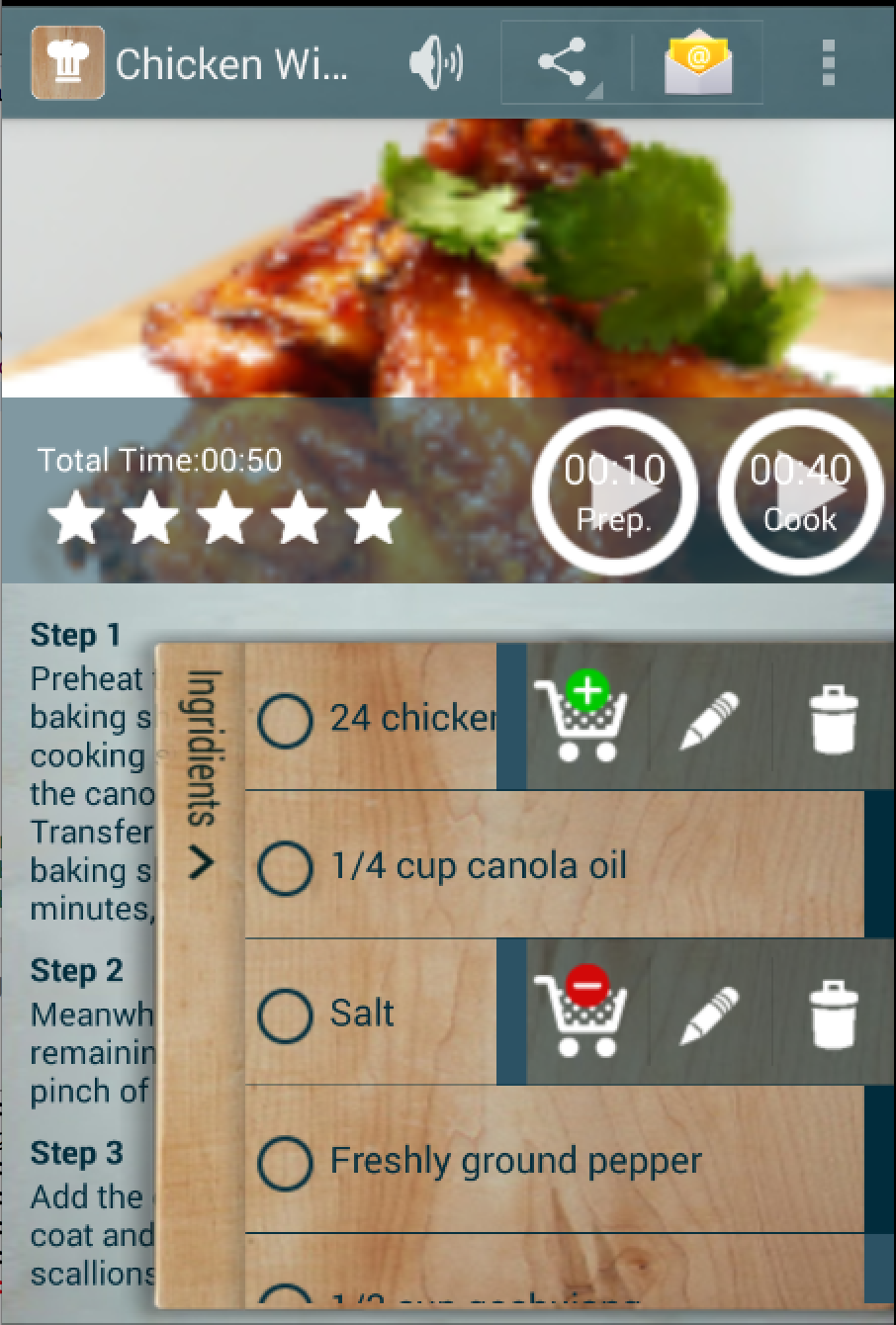Remove Salt from shopping cart
896x1325 pixels.
coord(582,1012)
